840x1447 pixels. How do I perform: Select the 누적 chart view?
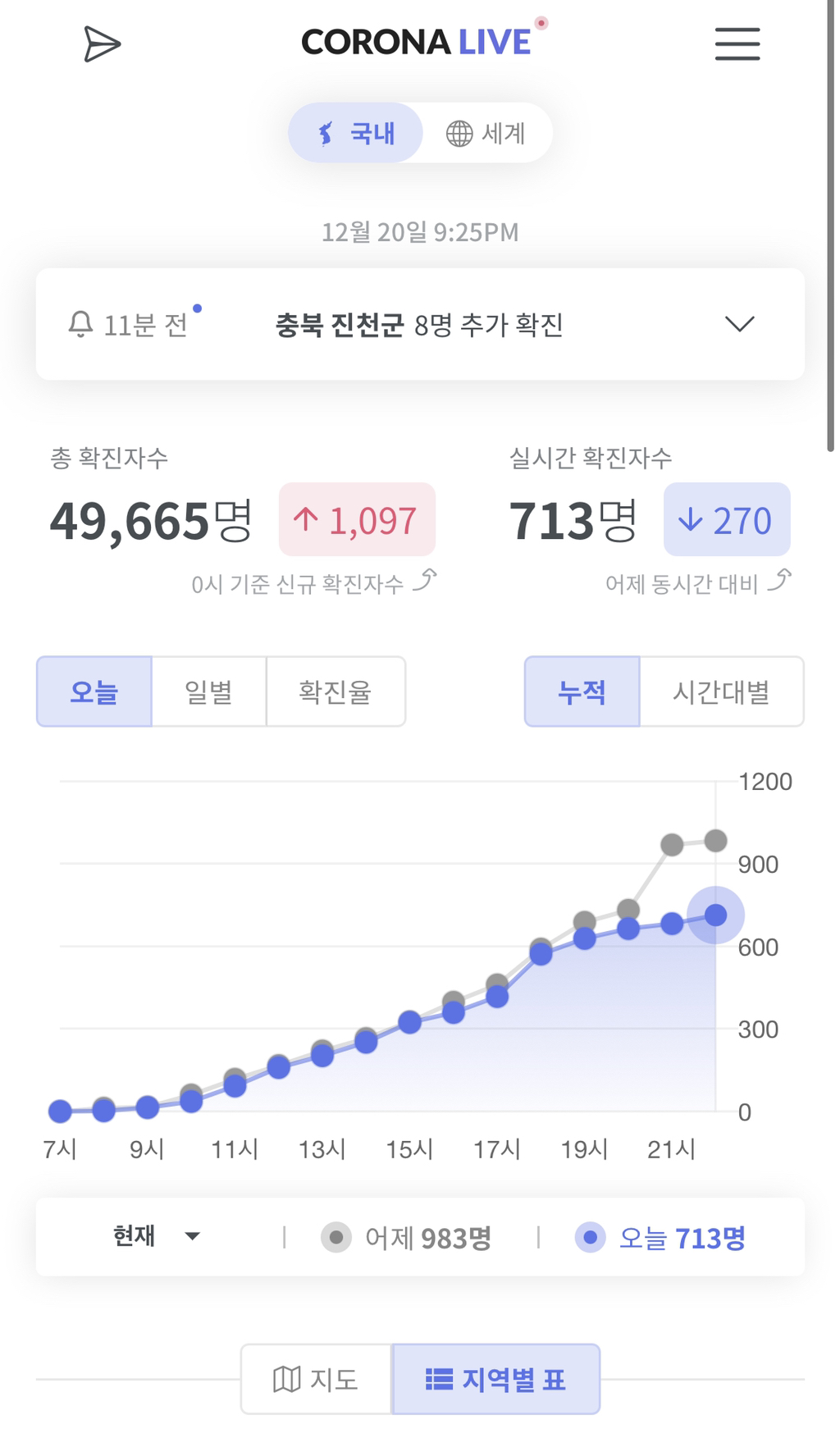582,692
